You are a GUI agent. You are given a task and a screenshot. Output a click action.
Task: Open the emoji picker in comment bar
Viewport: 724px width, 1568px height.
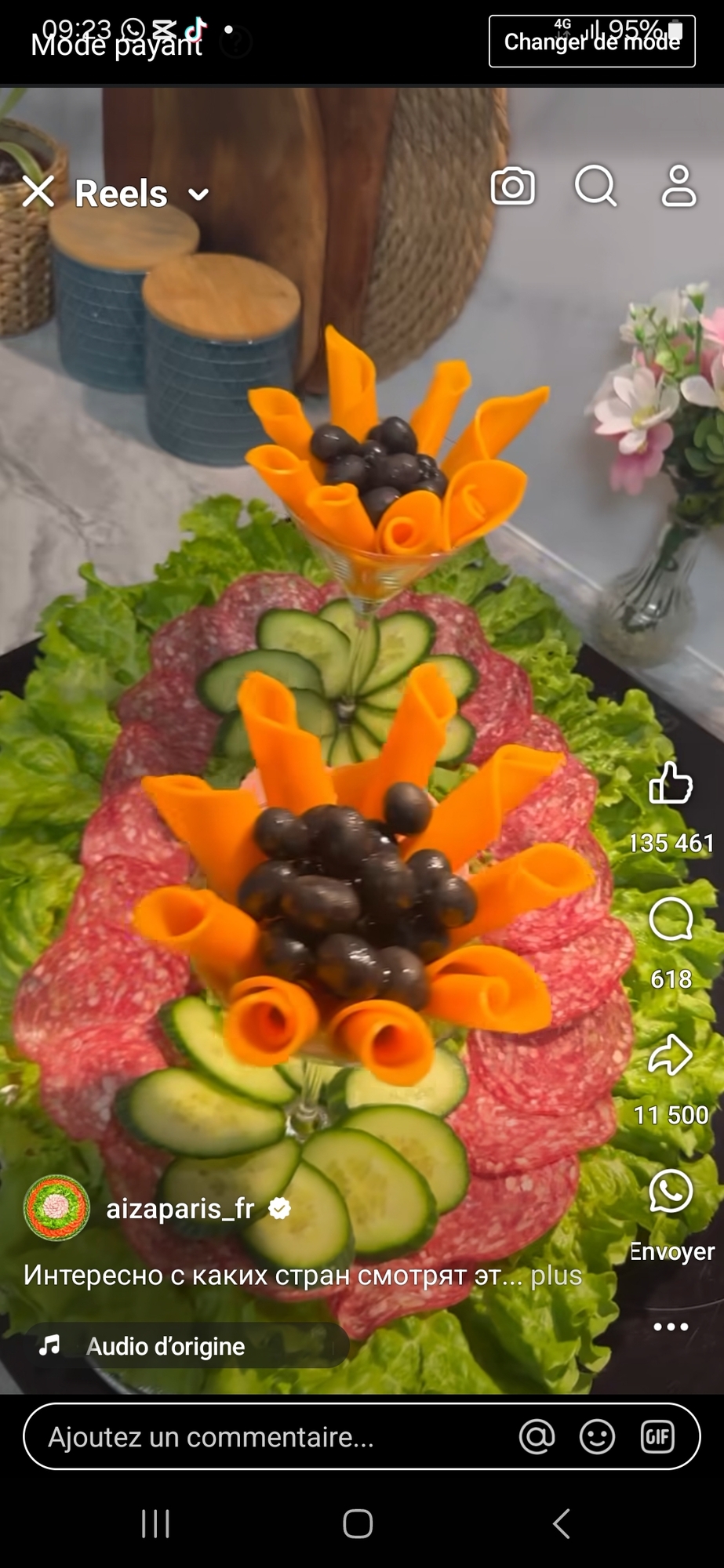[597, 1436]
